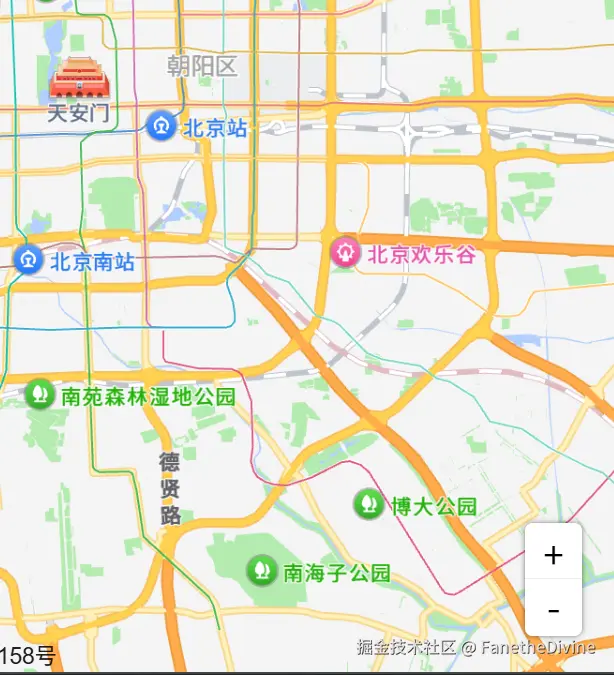
Task: Tap the 南海子公园 park marker
Action: click(262, 572)
